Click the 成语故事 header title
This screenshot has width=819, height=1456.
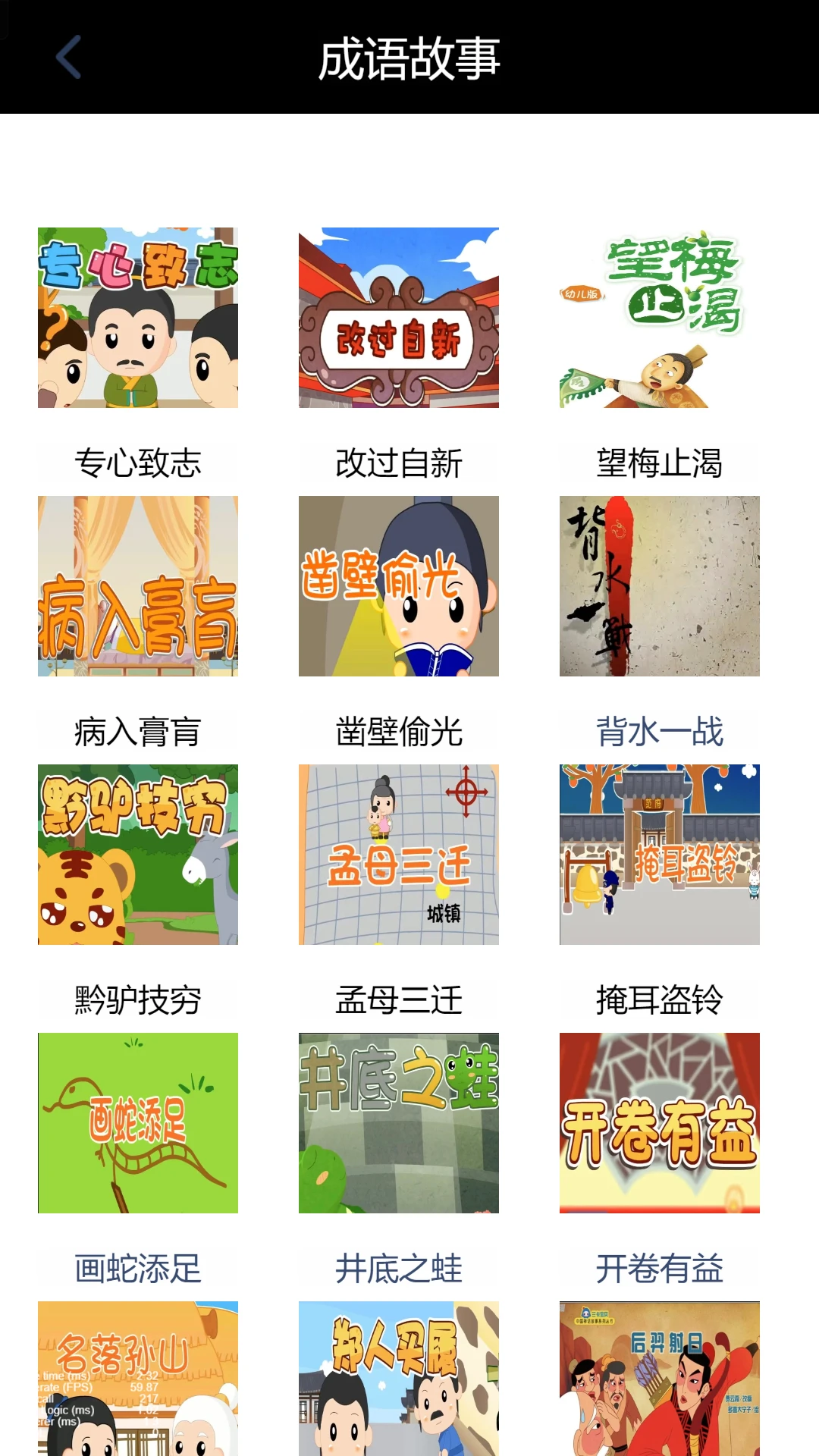(409, 62)
